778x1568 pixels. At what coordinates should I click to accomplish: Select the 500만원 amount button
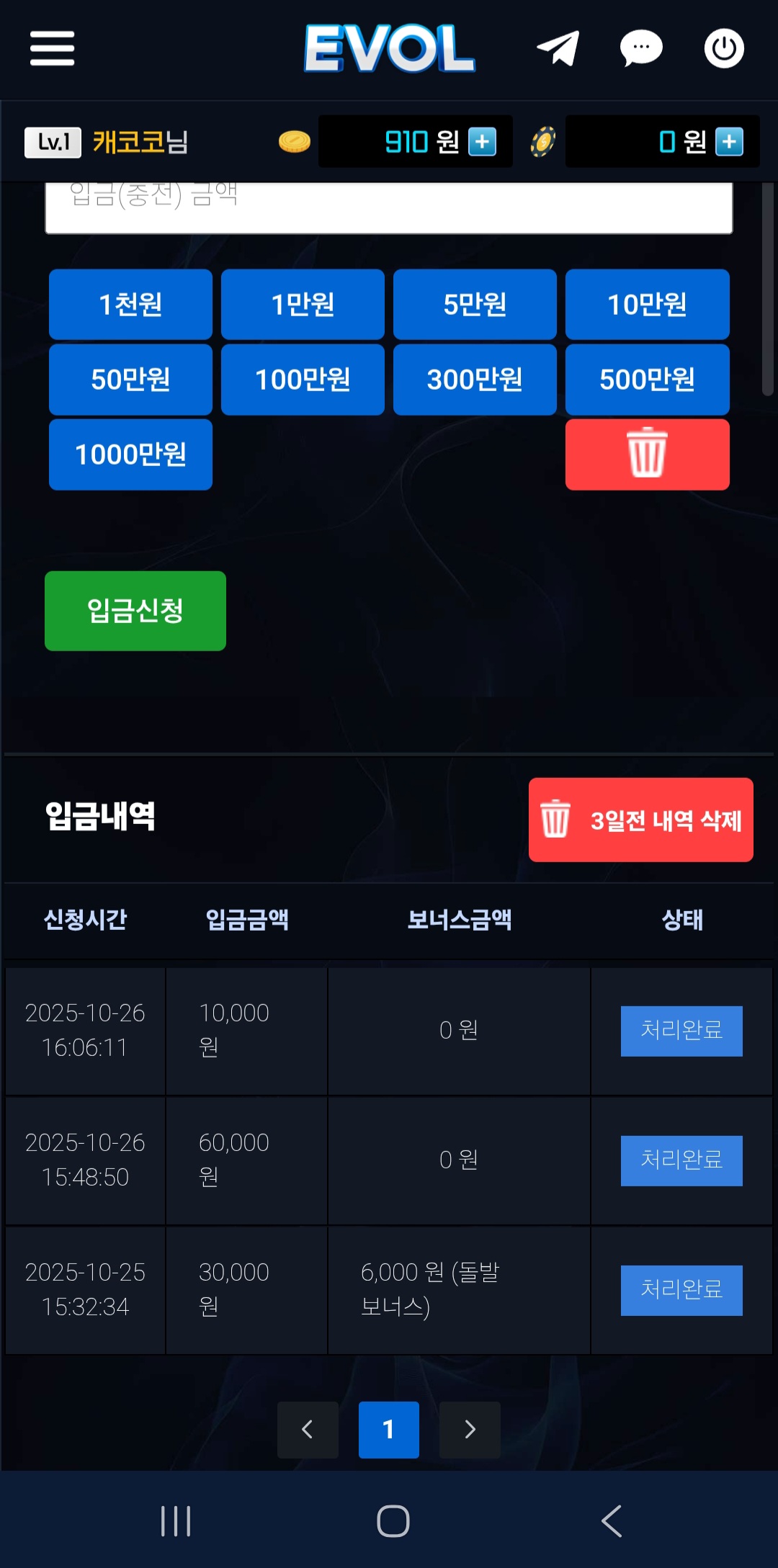point(647,380)
